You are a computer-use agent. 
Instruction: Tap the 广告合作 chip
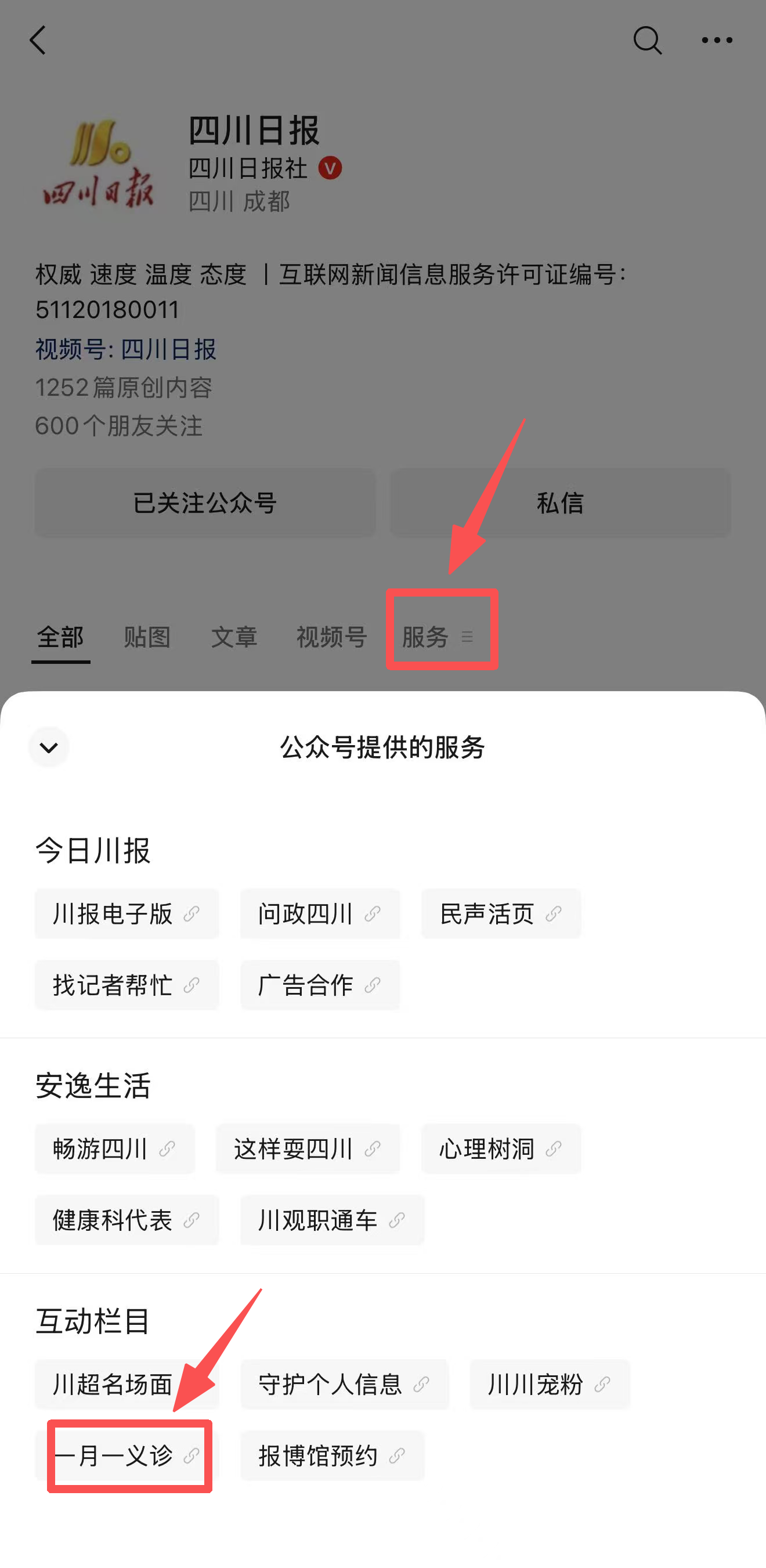click(320, 985)
